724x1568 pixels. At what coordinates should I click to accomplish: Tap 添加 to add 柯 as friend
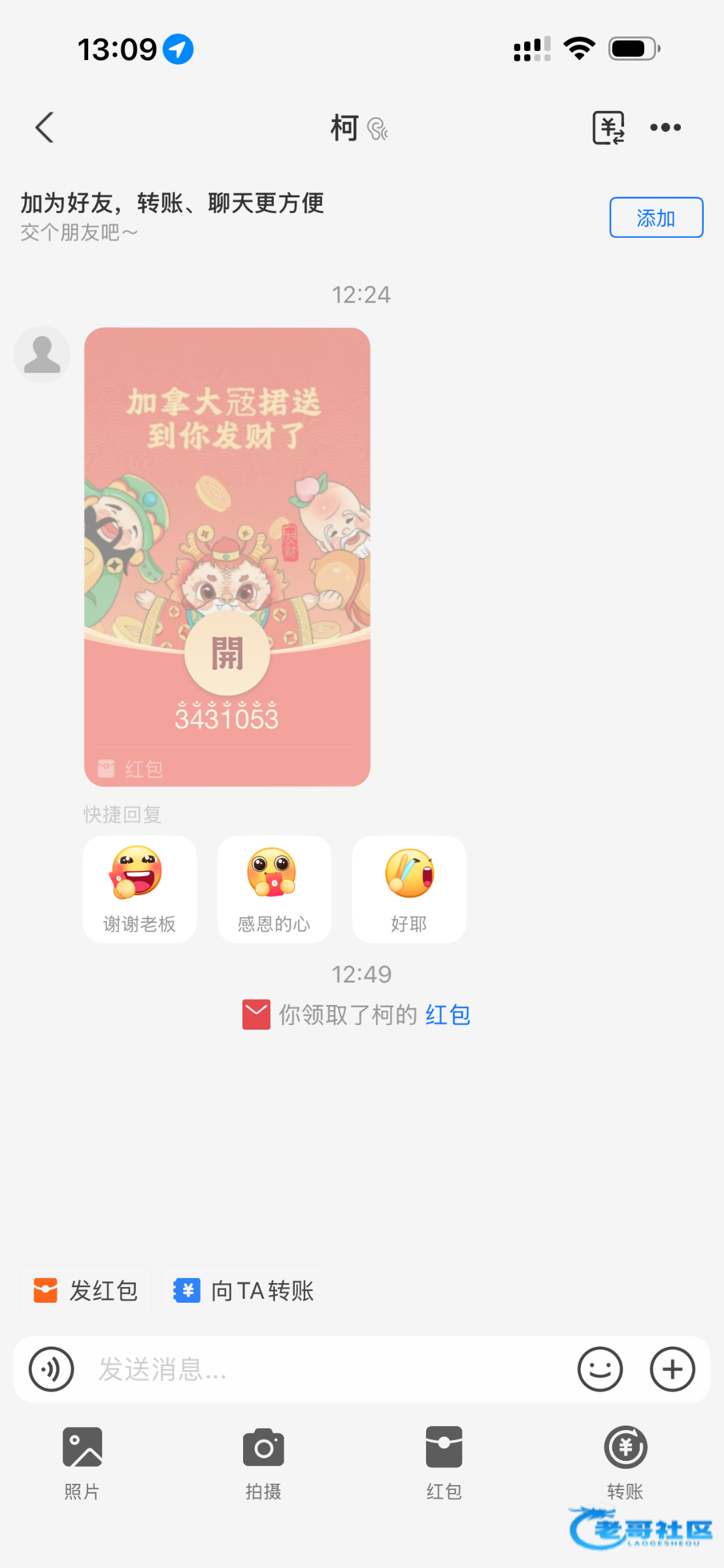point(656,218)
